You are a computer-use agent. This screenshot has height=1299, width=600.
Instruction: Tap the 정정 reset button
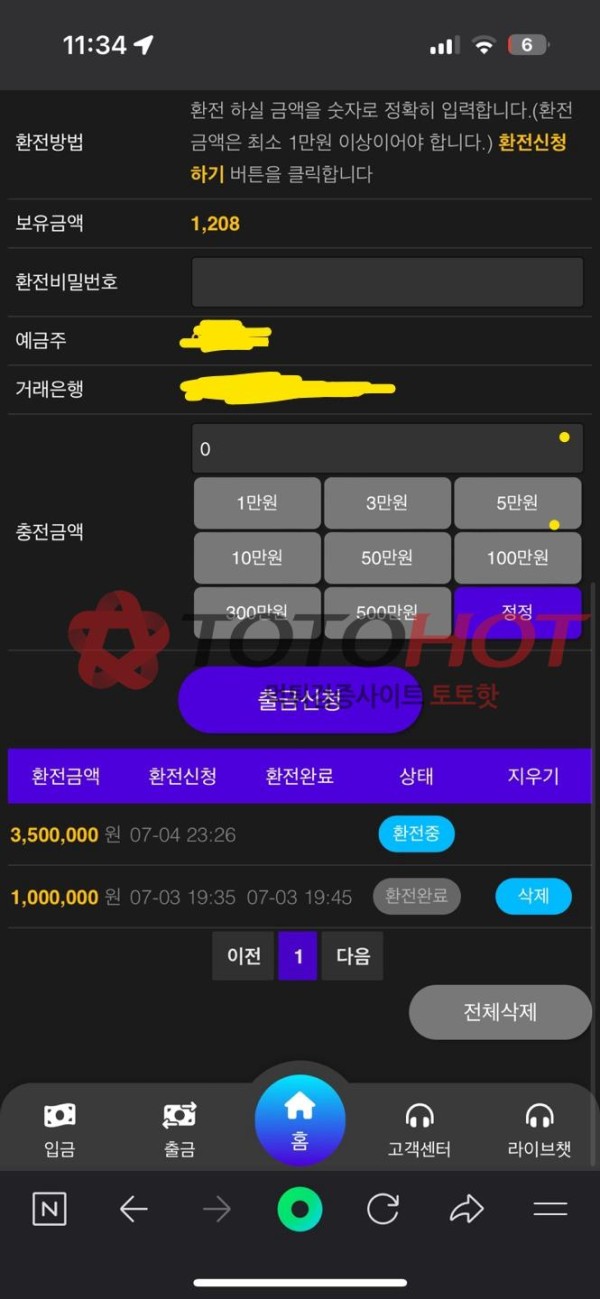click(517, 612)
